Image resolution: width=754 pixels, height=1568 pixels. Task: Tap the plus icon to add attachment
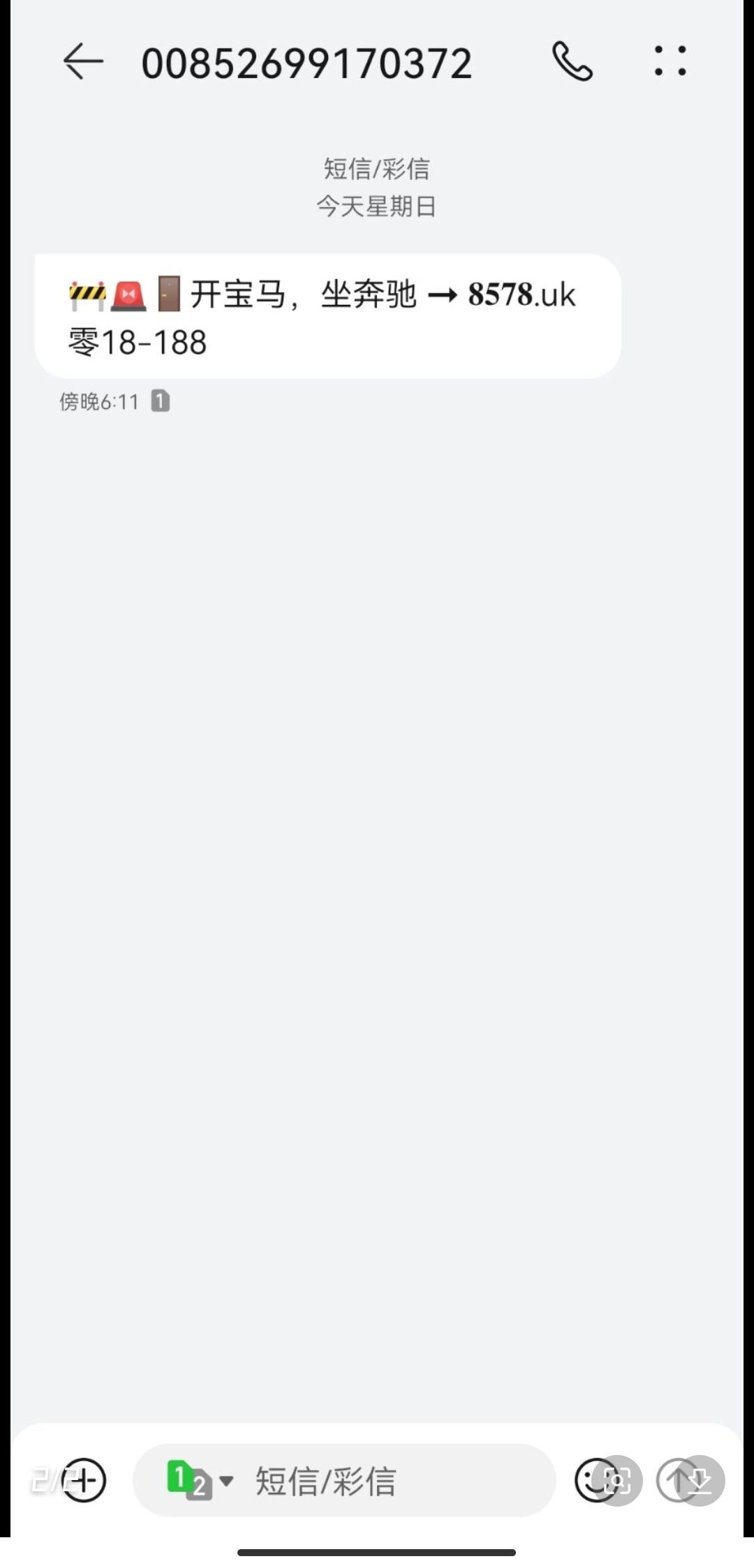(x=84, y=1480)
